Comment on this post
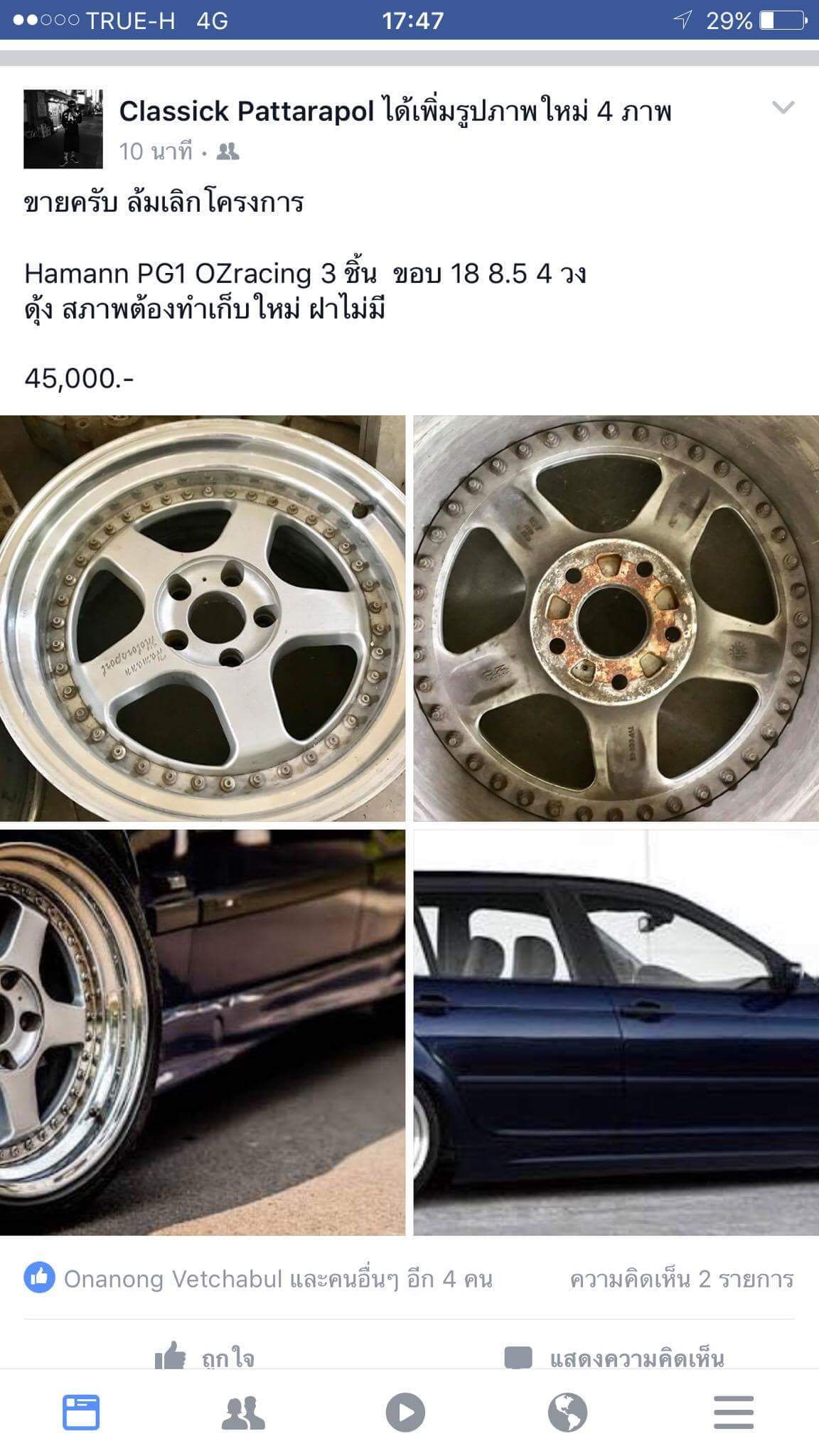 click(x=614, y=1358)
